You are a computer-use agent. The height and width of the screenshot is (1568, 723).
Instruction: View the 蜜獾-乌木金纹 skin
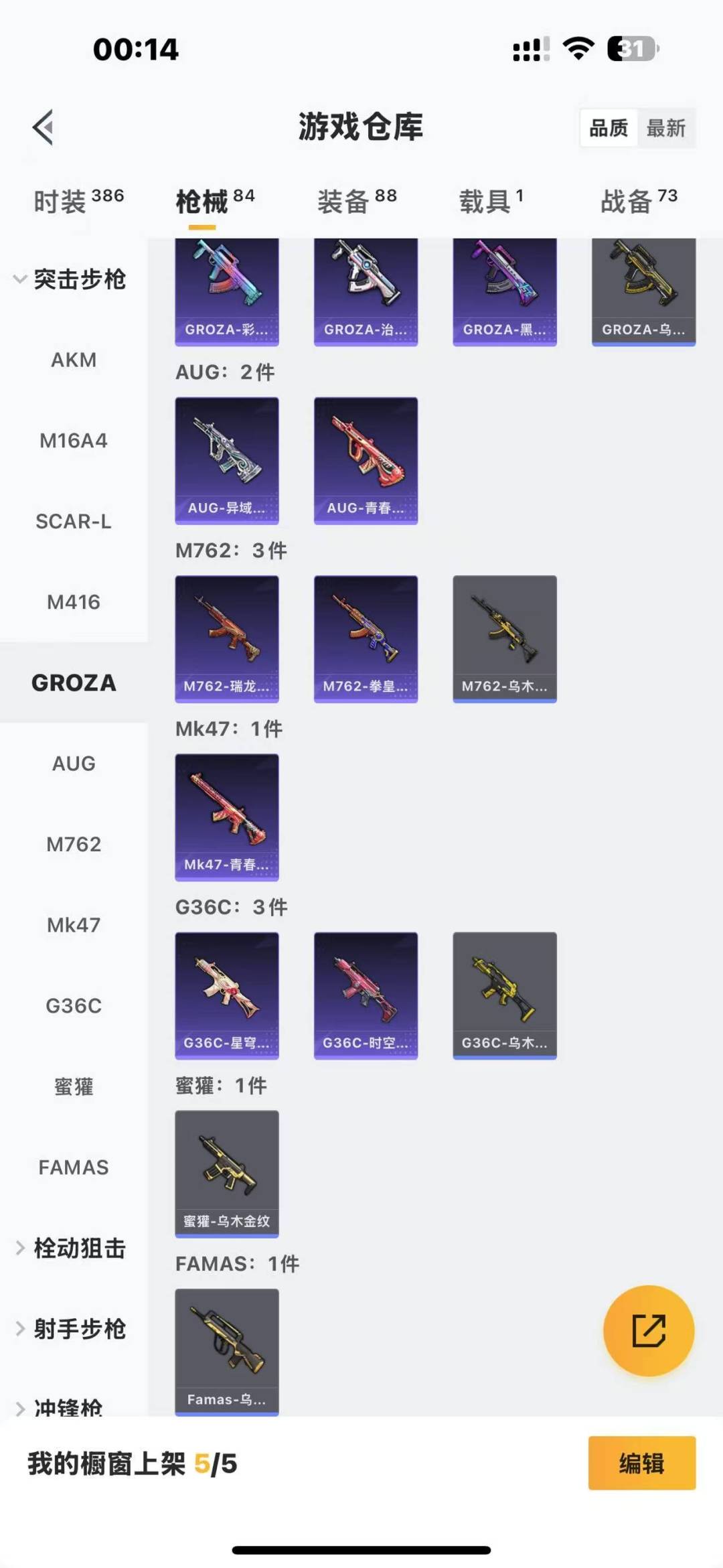pyautogui.click(x=227, y=1173)
